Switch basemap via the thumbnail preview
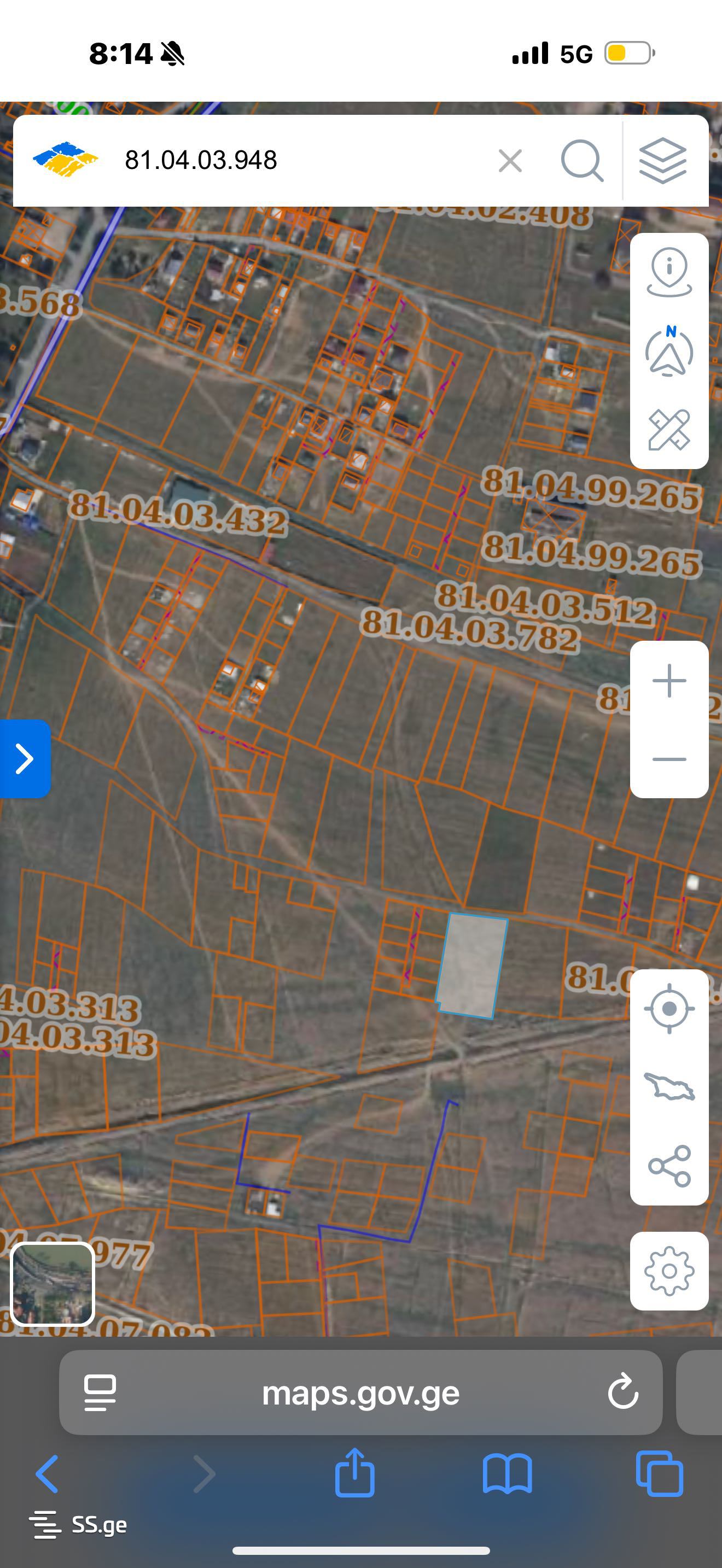 pos(53,1284)
